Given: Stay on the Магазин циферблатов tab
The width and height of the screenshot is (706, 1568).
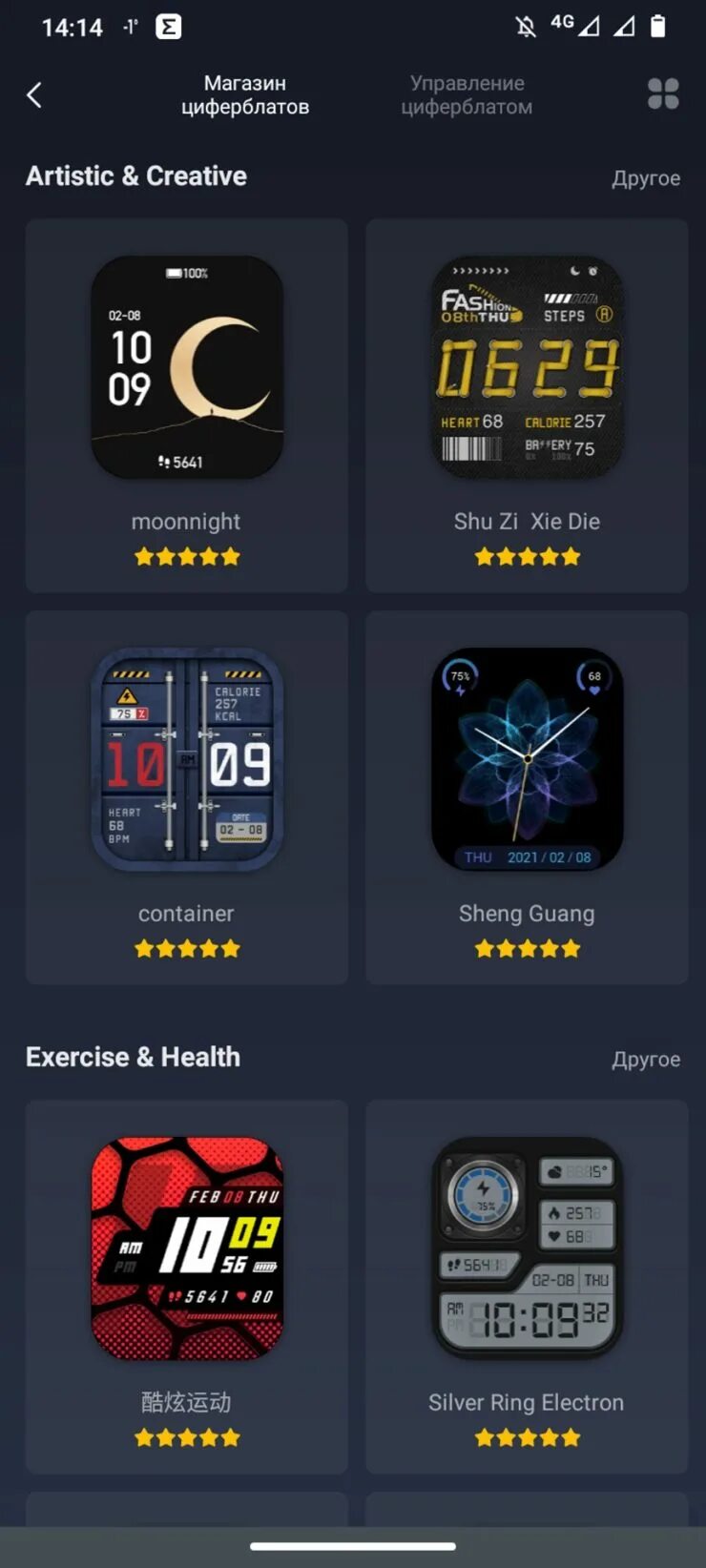Looking at the screenshot, I should click(x=245, y=94).
